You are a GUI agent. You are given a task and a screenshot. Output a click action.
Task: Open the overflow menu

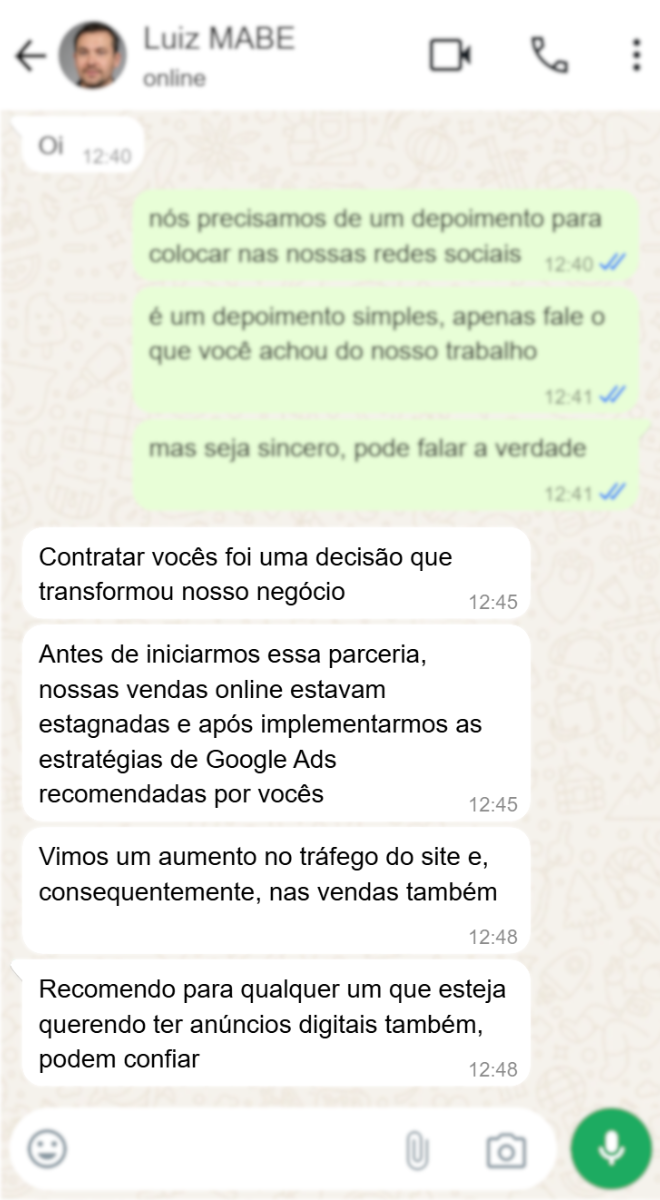coord(636,56)
